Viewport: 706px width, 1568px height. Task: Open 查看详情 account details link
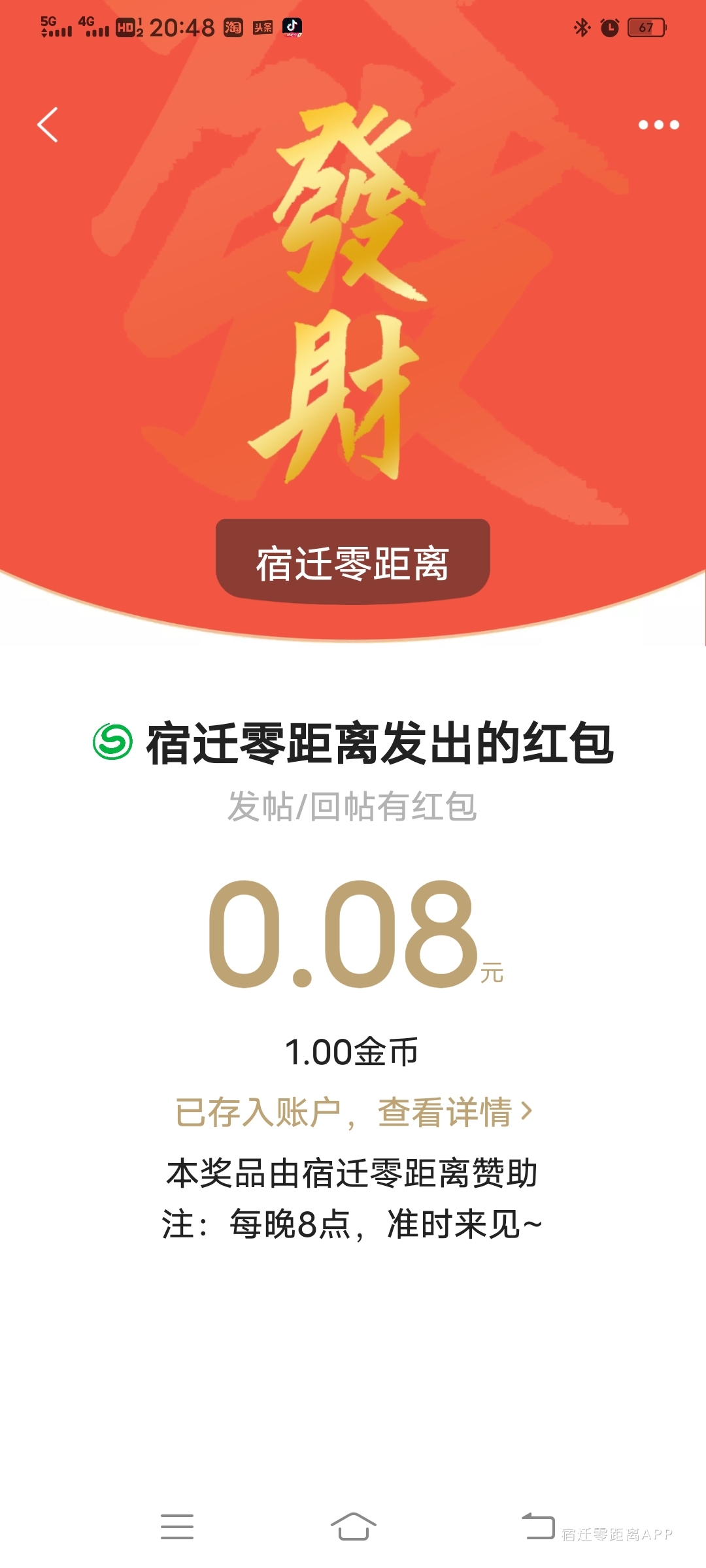(455, 1112)
